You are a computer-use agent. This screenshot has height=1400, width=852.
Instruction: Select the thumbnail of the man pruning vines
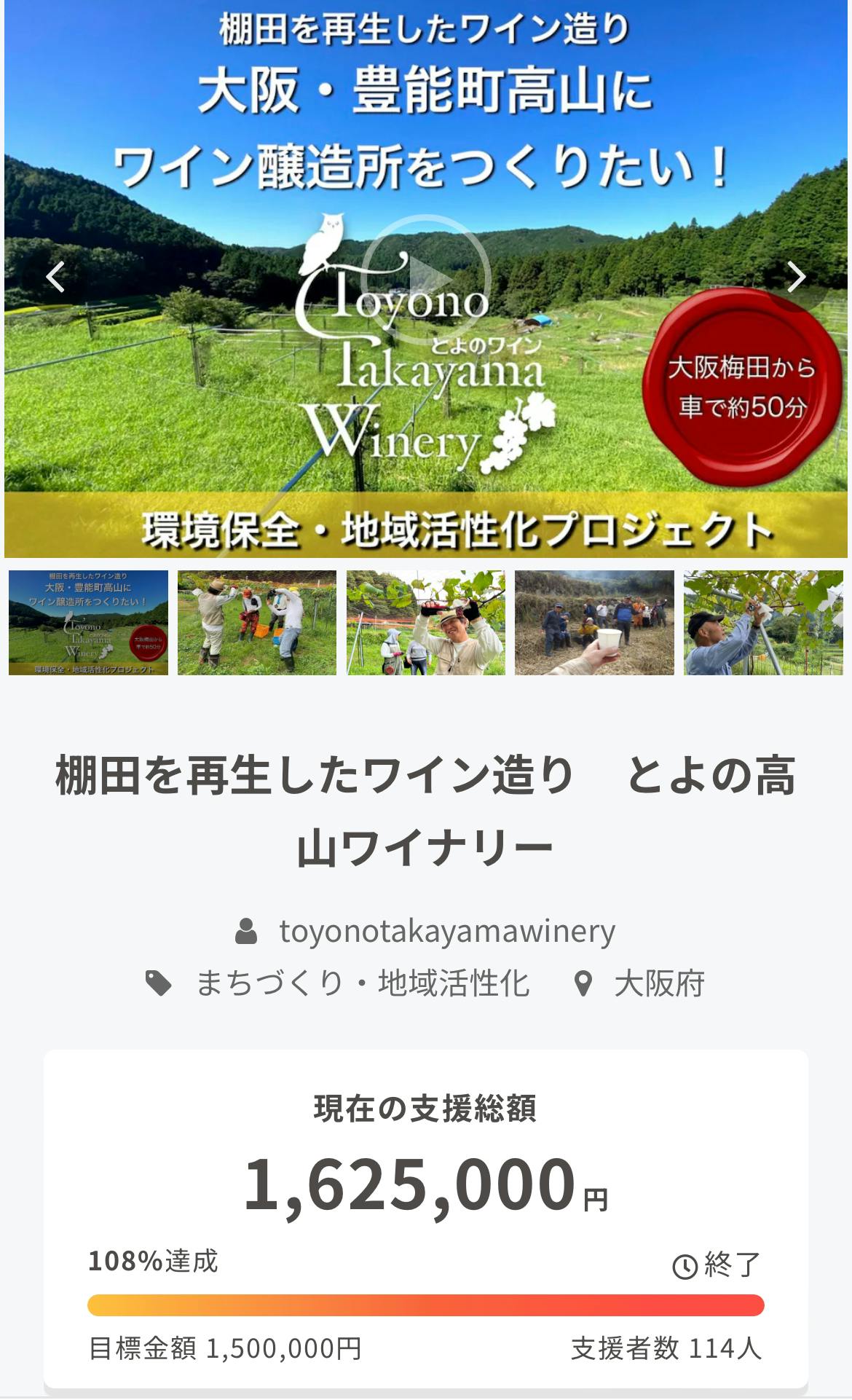tap(762, 622)
